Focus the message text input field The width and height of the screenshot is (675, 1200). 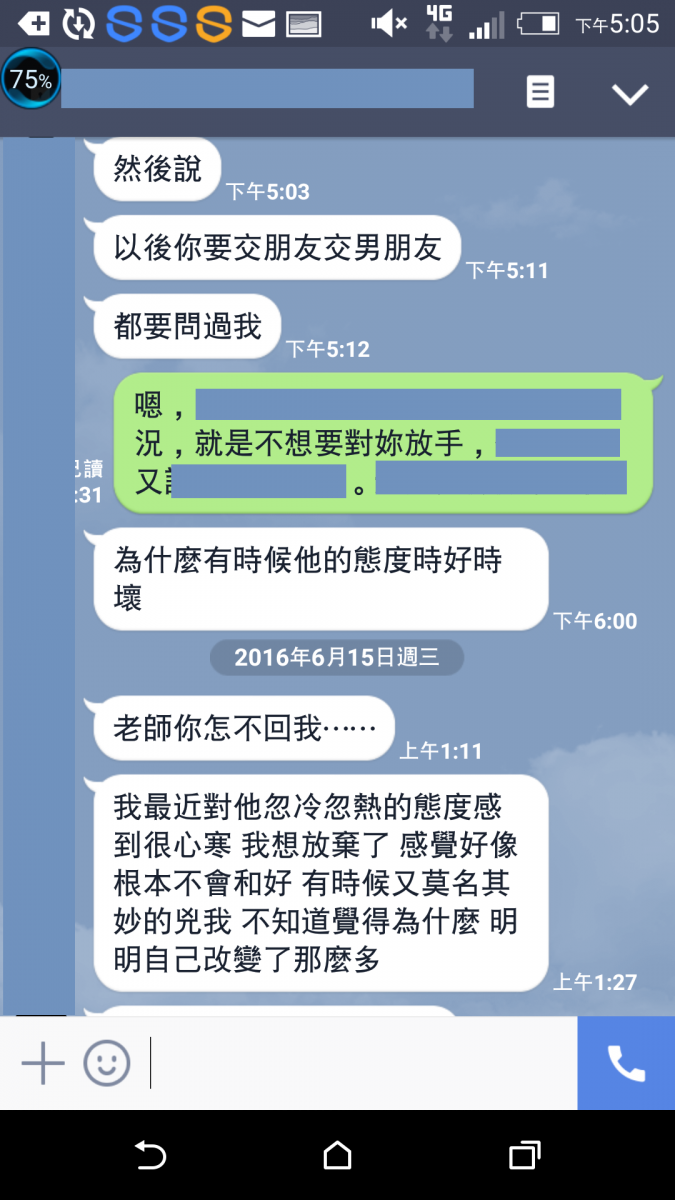click(x=360, y=1063)
